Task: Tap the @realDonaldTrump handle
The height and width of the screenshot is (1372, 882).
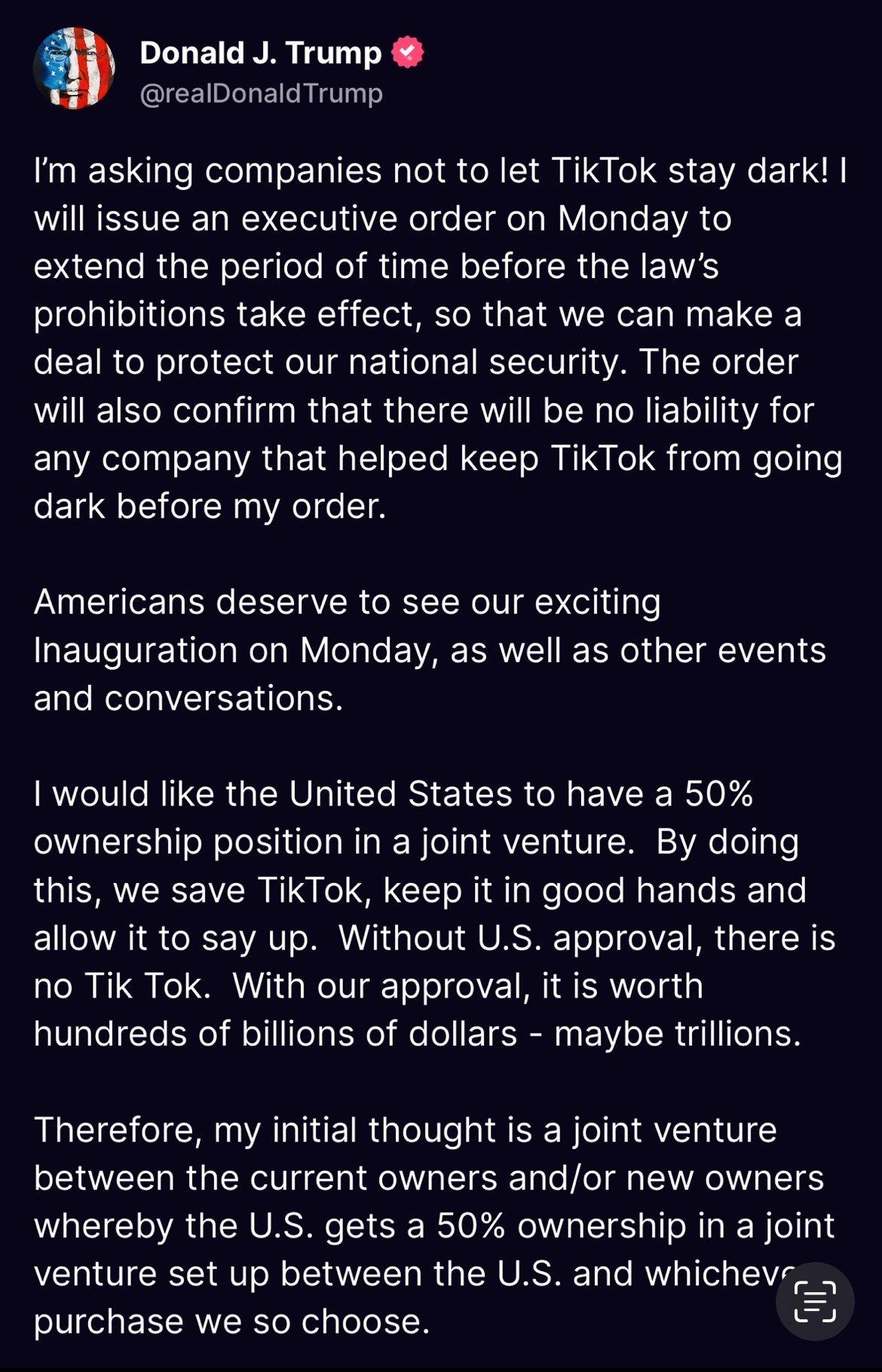Action: click(261, 94)
